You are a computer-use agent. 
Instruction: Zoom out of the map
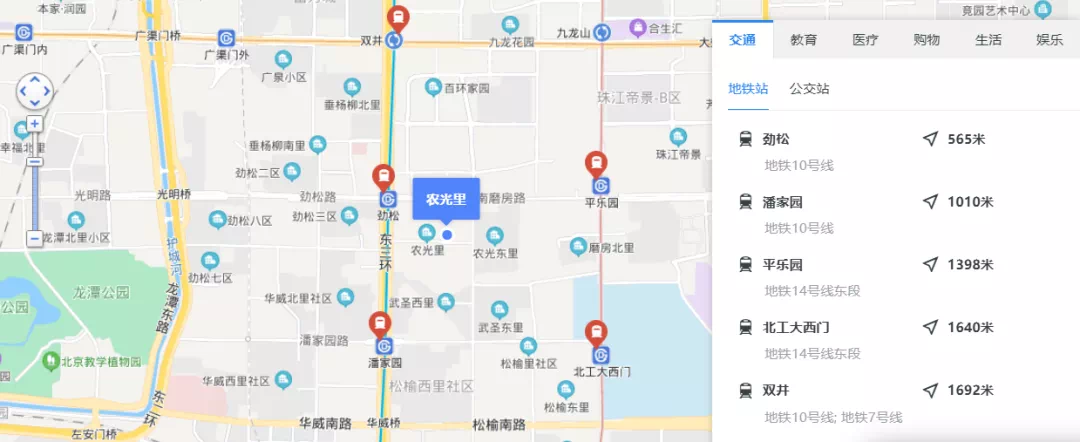pyautogui.click(x=35, y=239)
